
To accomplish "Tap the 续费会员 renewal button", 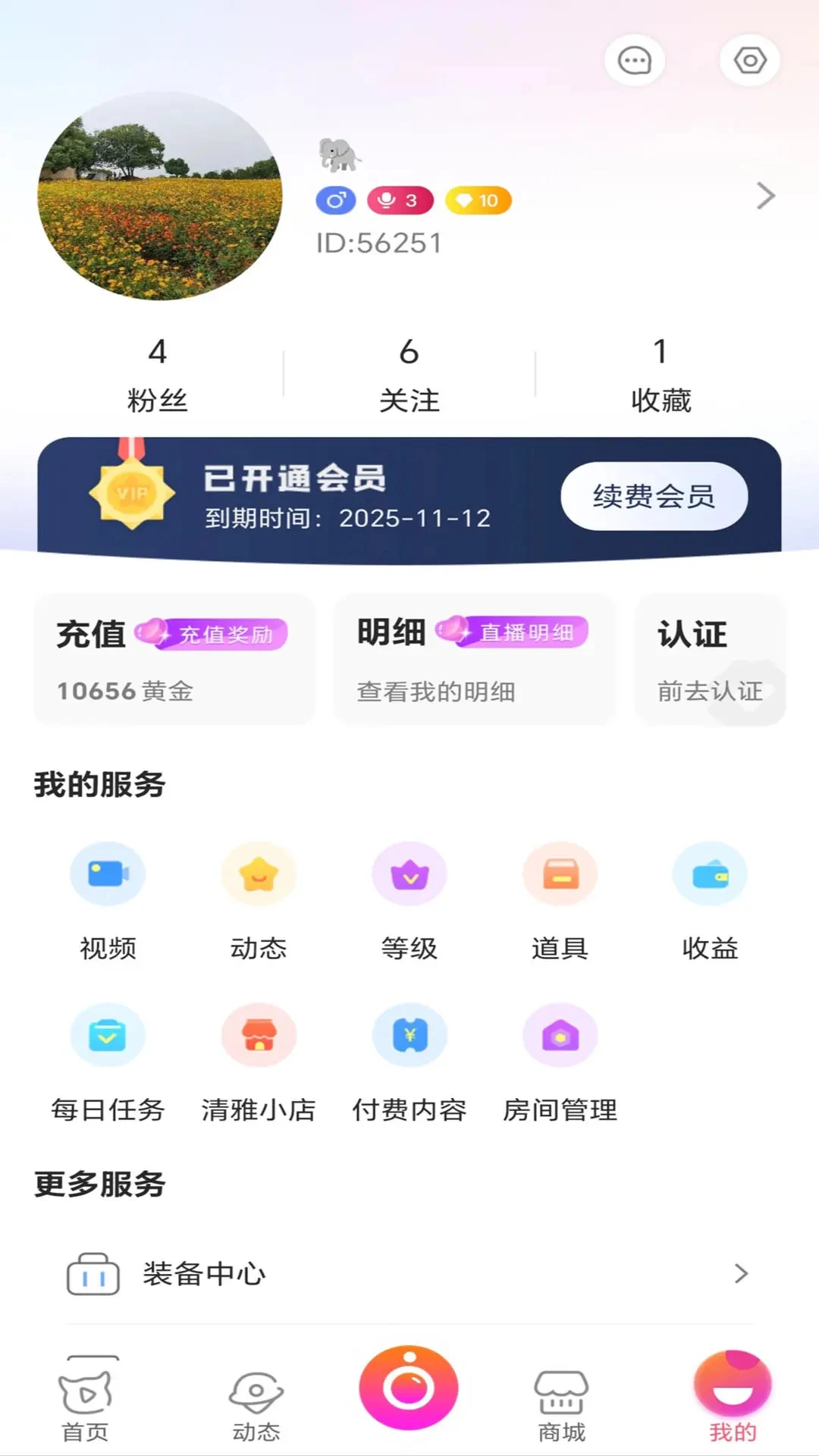I will click(x=654, y=497).
